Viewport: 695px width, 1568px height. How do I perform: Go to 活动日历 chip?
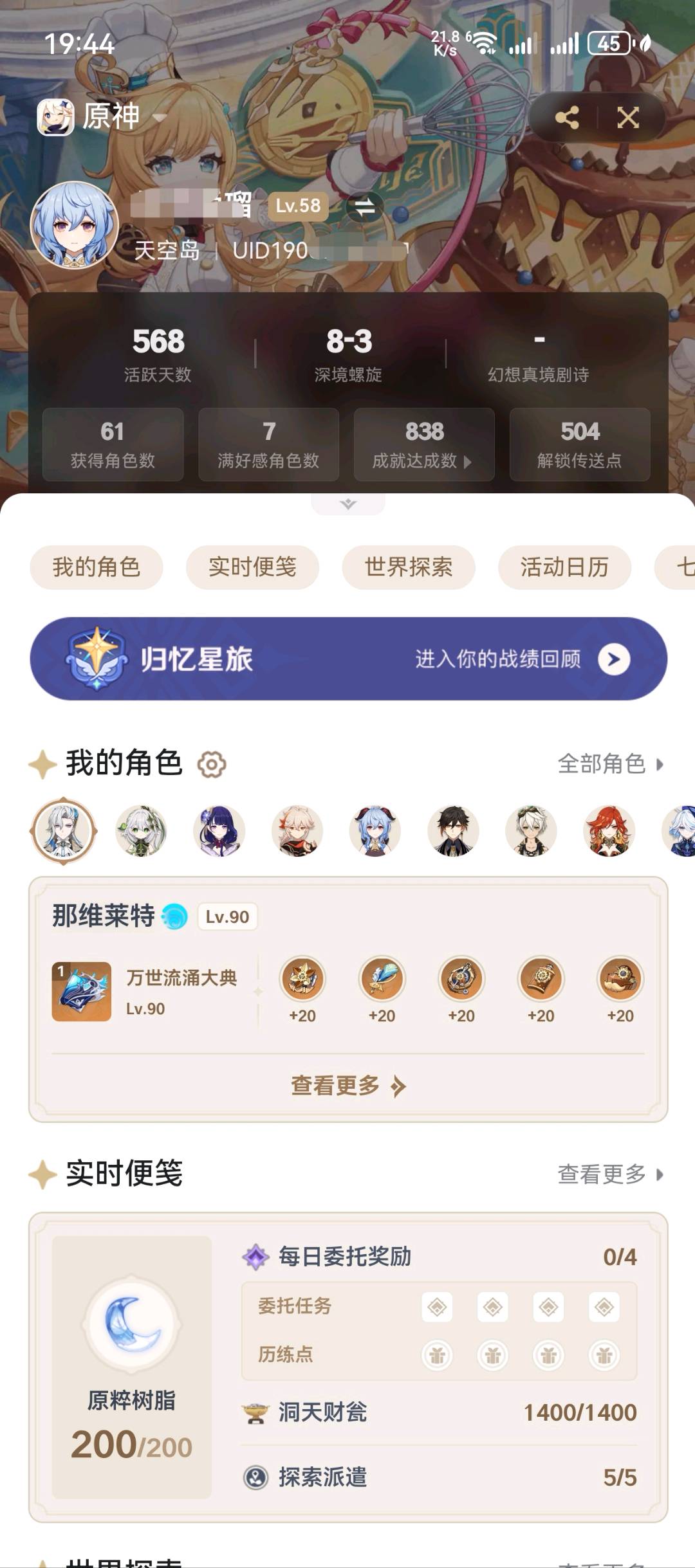pyautogui.click(x=564, y=567)
